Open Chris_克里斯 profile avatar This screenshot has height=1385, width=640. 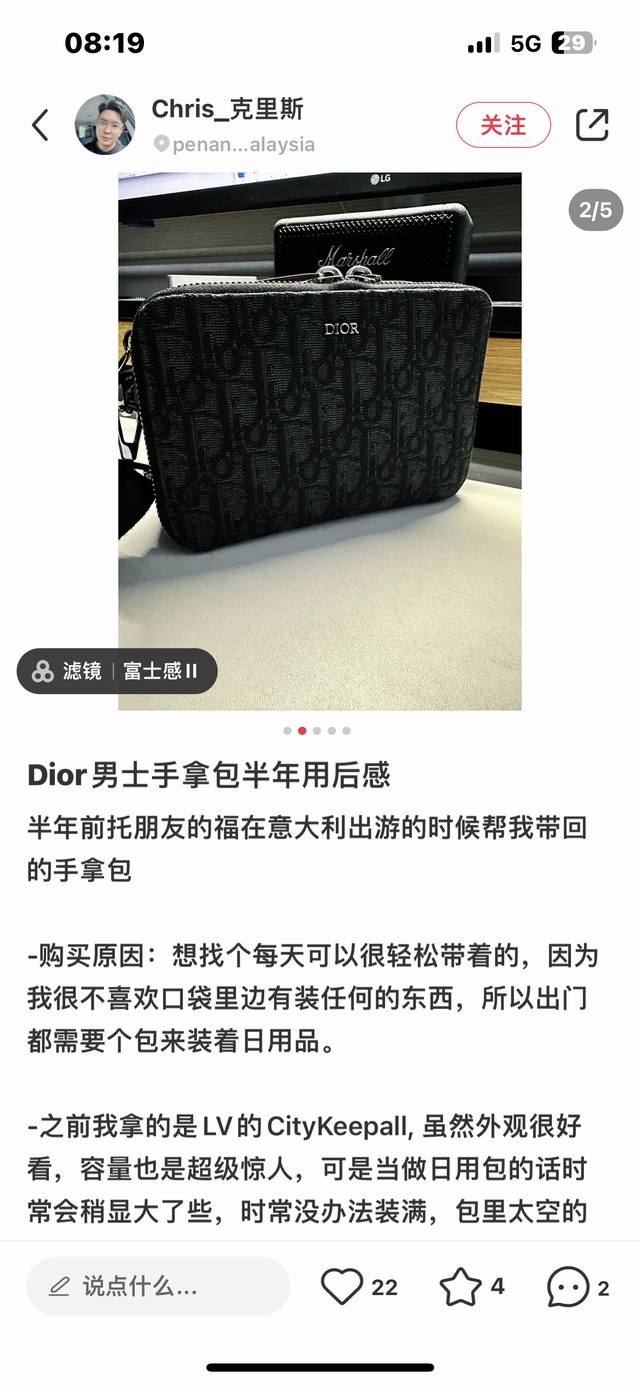click(105, 126)
